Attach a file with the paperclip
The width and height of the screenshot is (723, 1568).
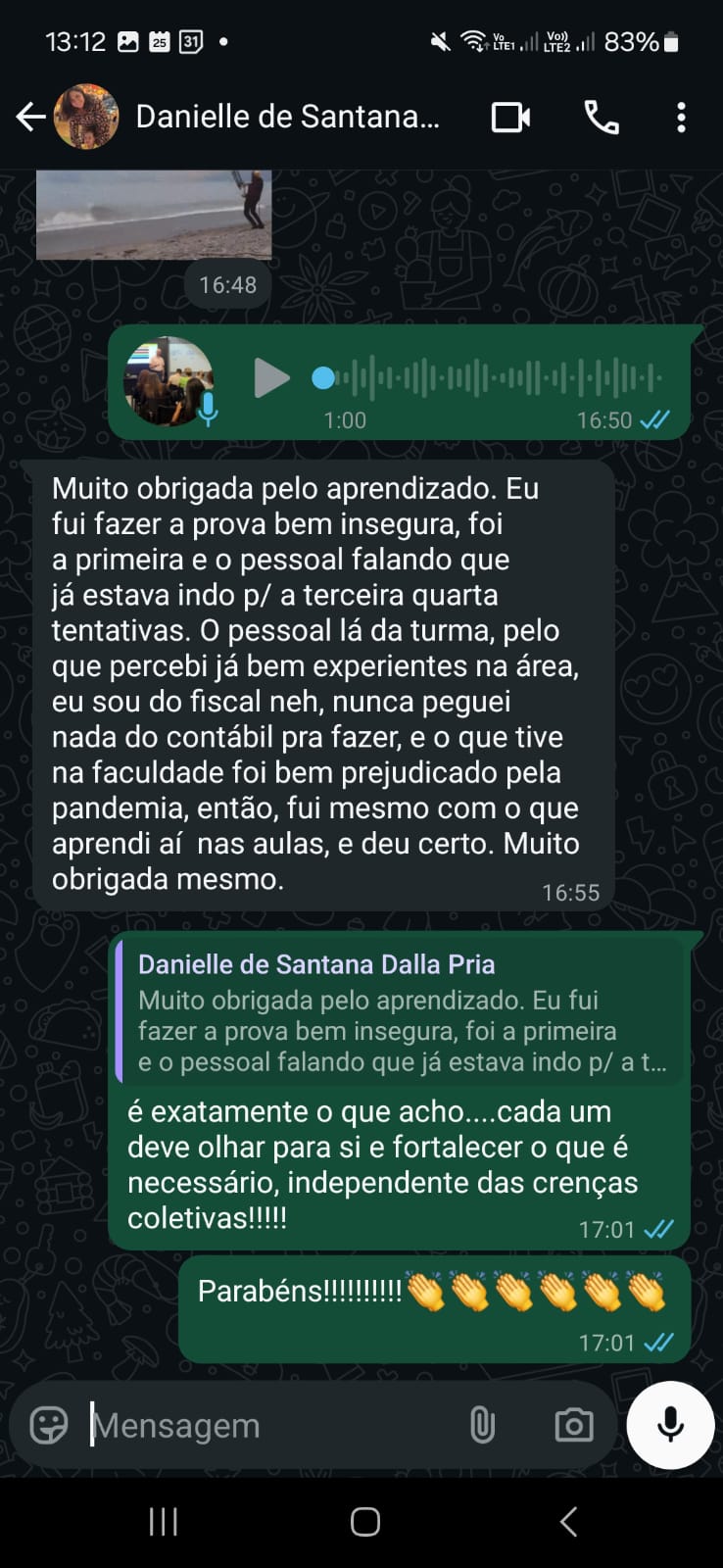(x=482, y=1425)
